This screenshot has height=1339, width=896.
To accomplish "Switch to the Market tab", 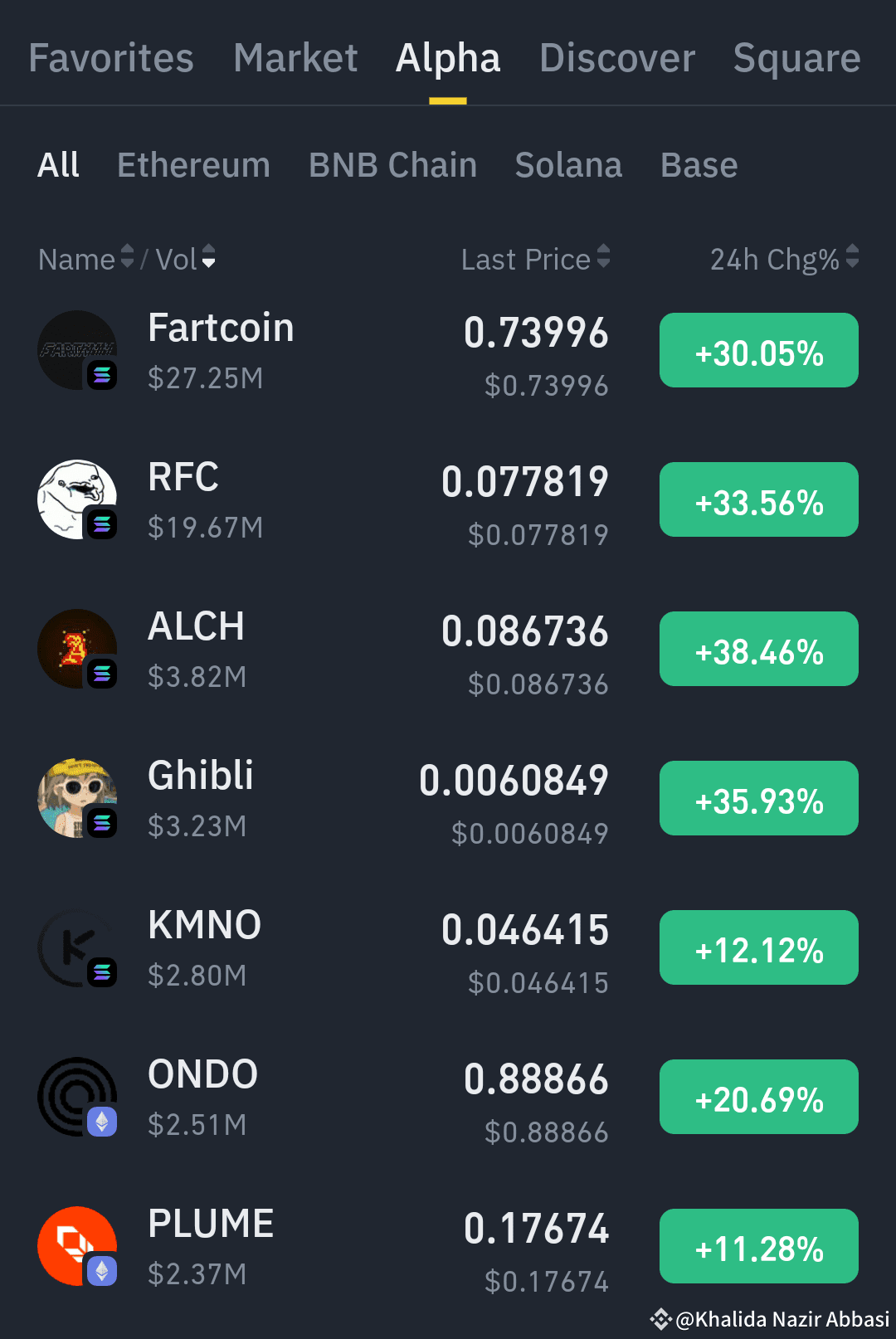I will [295, 58].
